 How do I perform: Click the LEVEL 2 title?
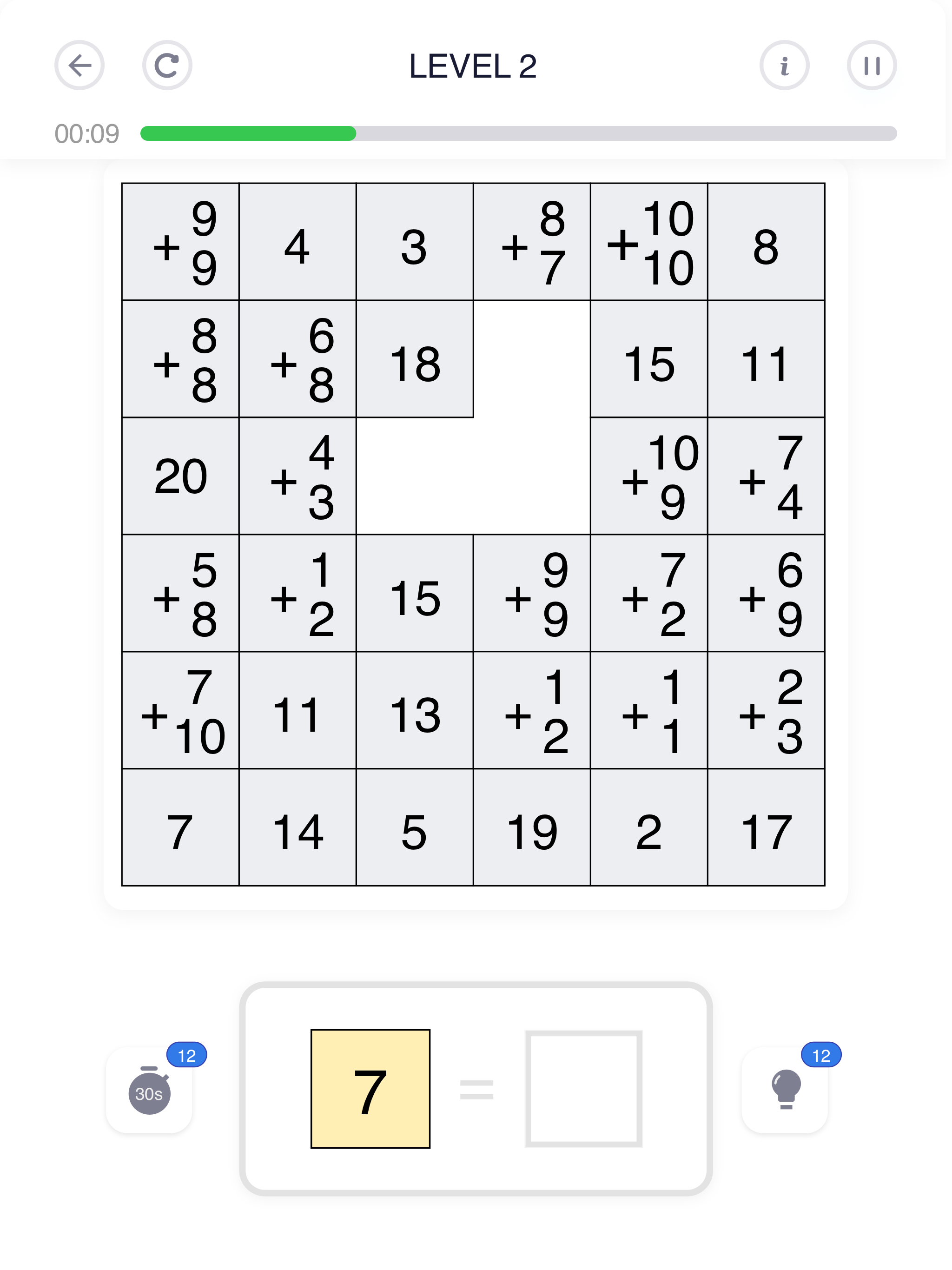click(x=474, y=65)
